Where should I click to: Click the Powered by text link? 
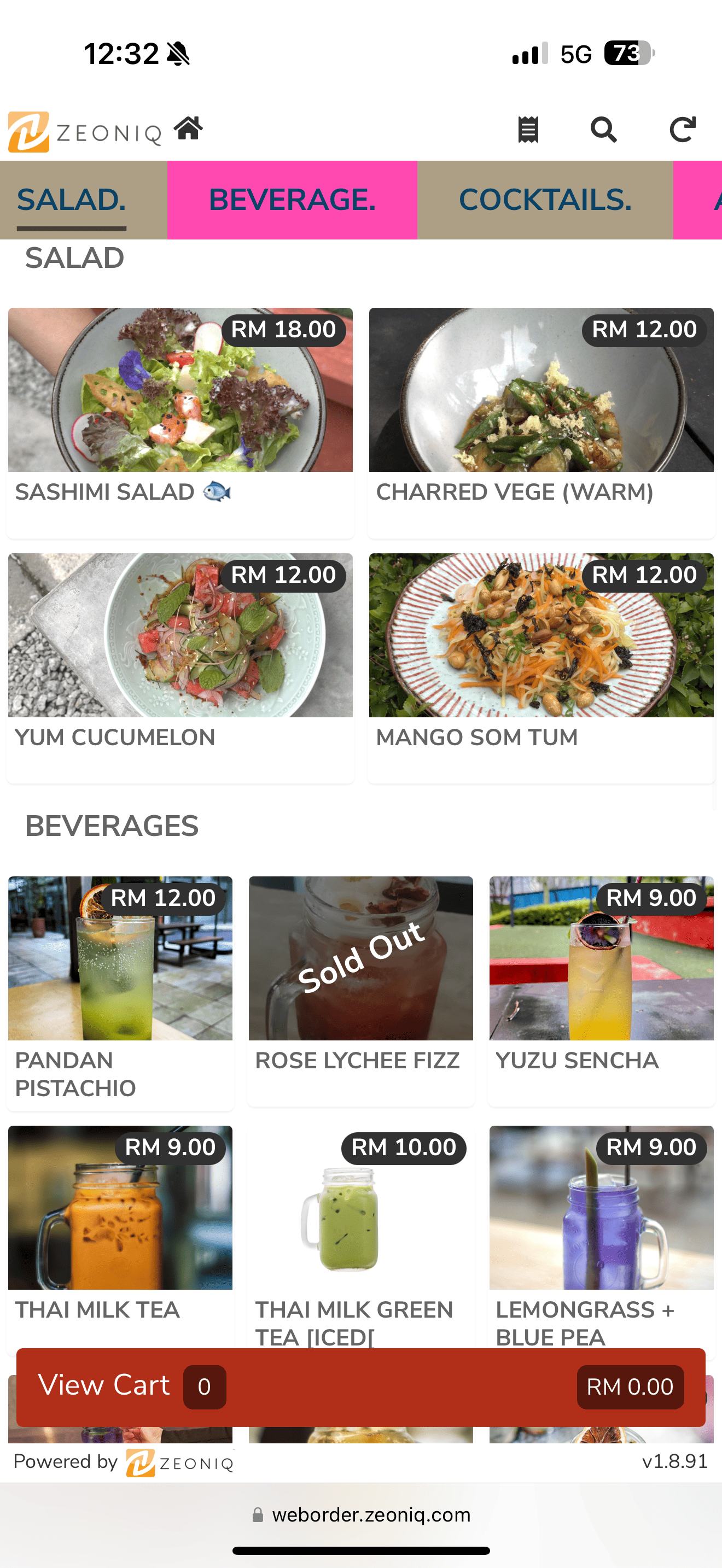[66, 1461]
